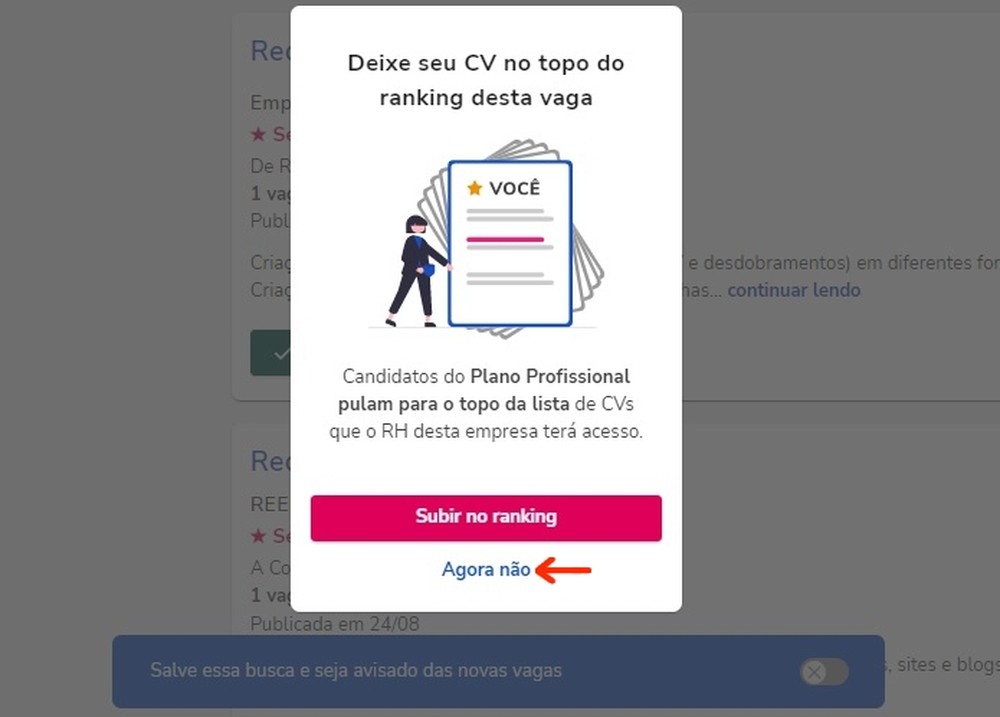The width and height of the screenshot is (1000, 717).
Task: Tap the Subir no ranking button
Action: pos(486,518)
